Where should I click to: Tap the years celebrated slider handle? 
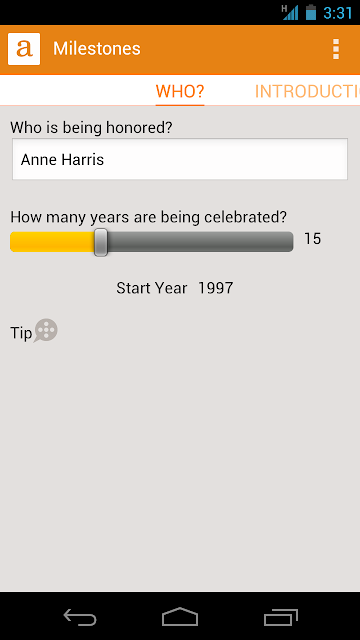101,242
